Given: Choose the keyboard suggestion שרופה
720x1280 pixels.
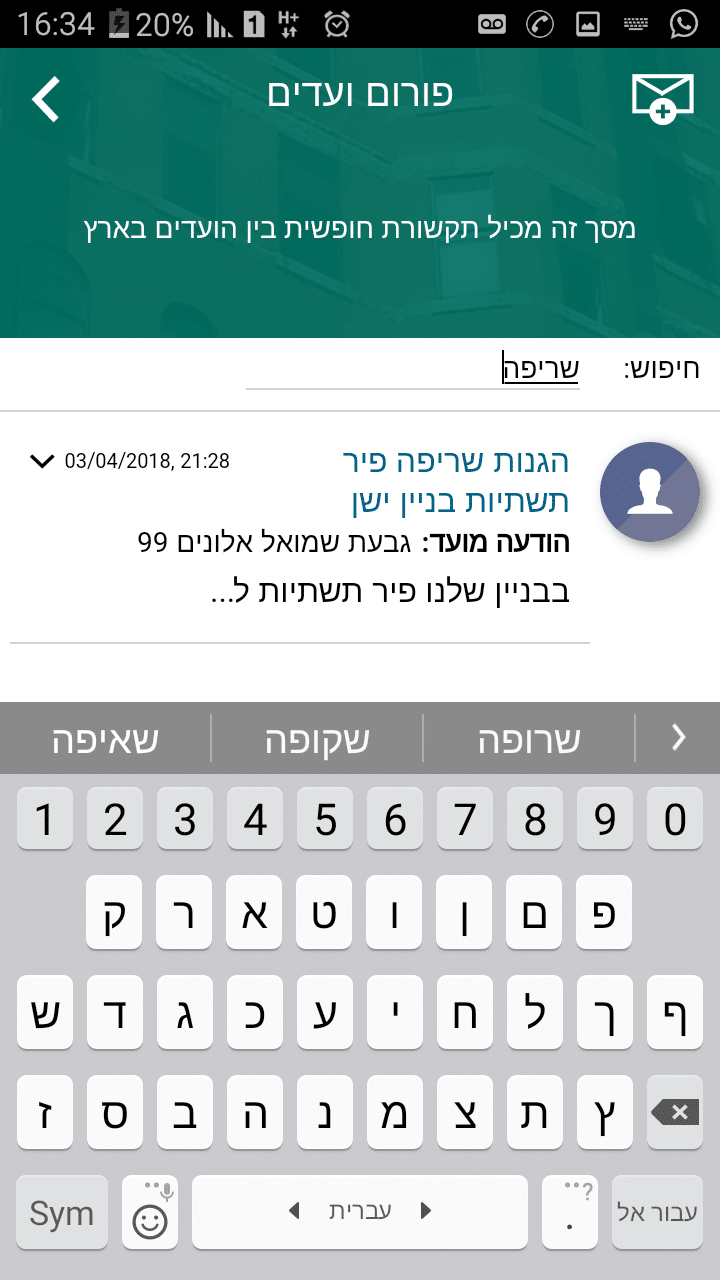Looking at the screenshot, I should 528,739.
